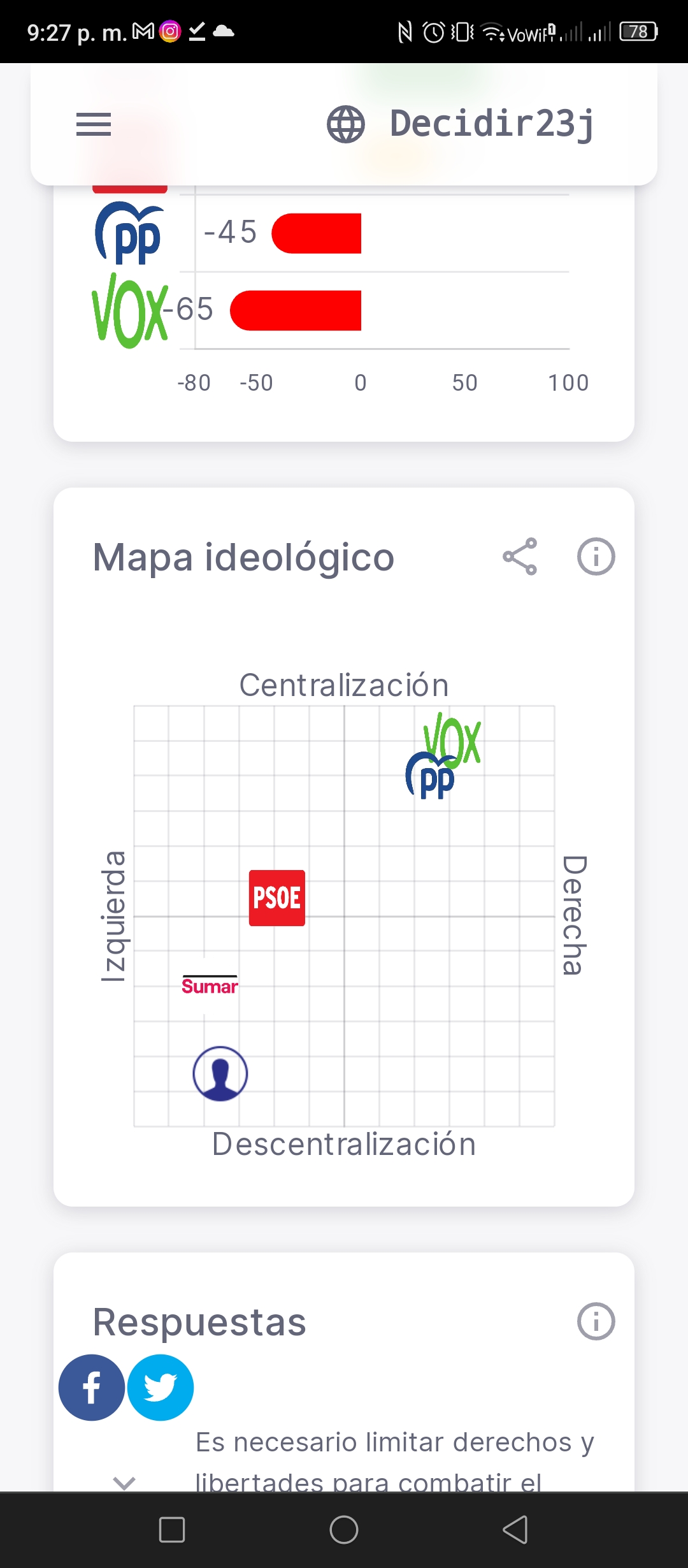Tap the globe language icon

[346, 124]
